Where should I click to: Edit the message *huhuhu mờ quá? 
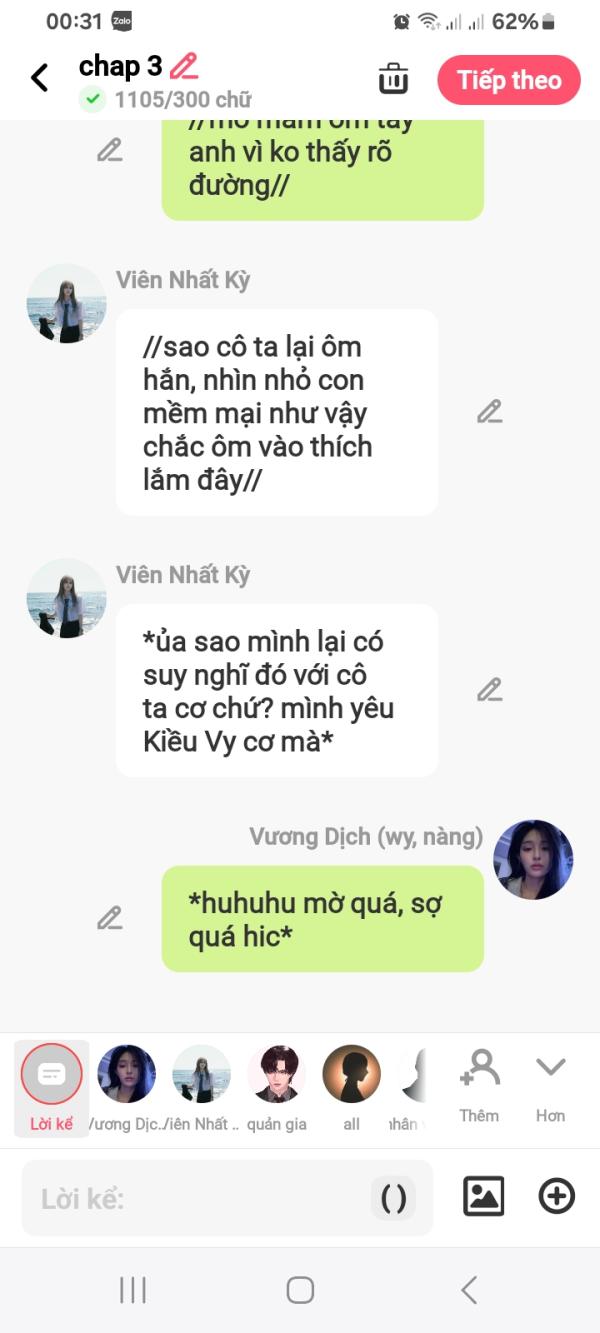pos(110,918)
